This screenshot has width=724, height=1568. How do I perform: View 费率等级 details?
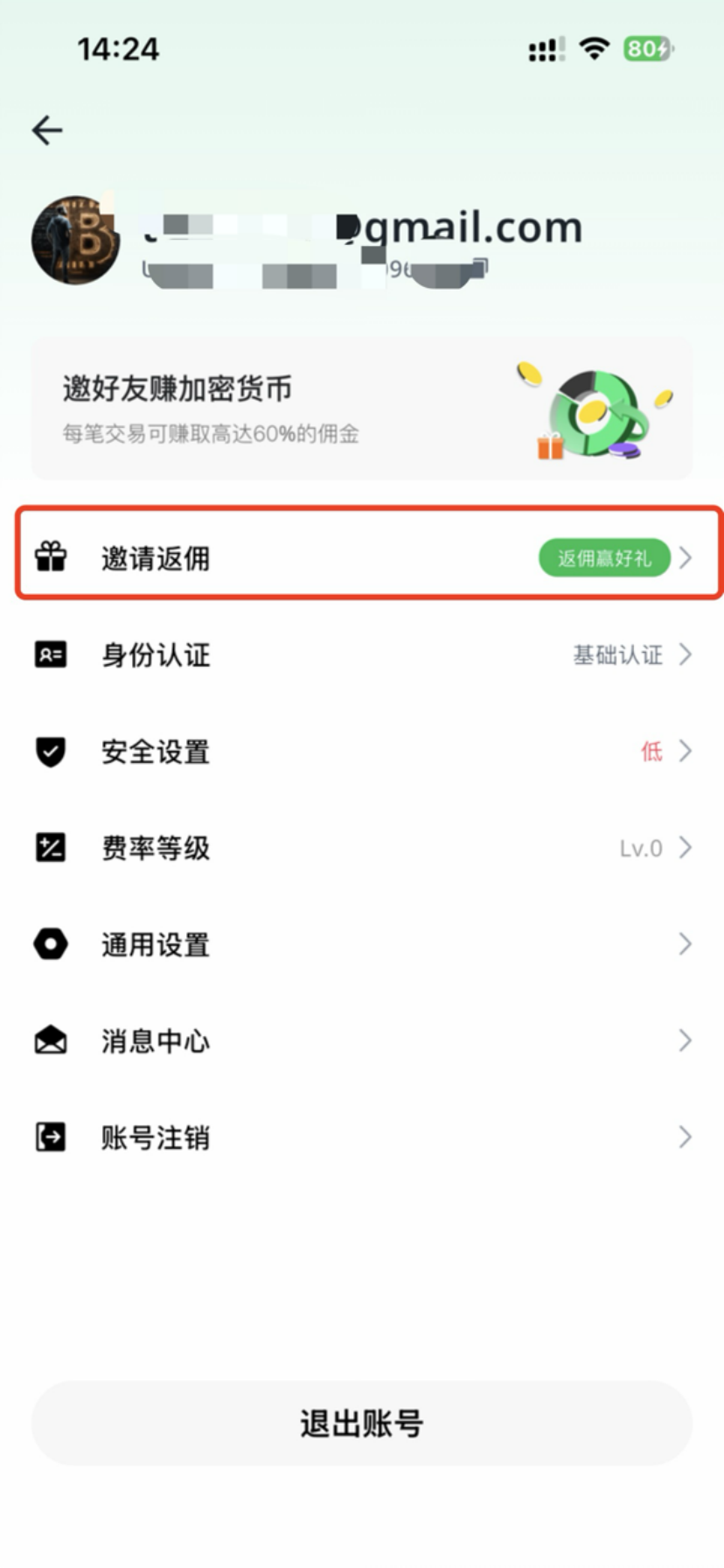click(361, 848)
